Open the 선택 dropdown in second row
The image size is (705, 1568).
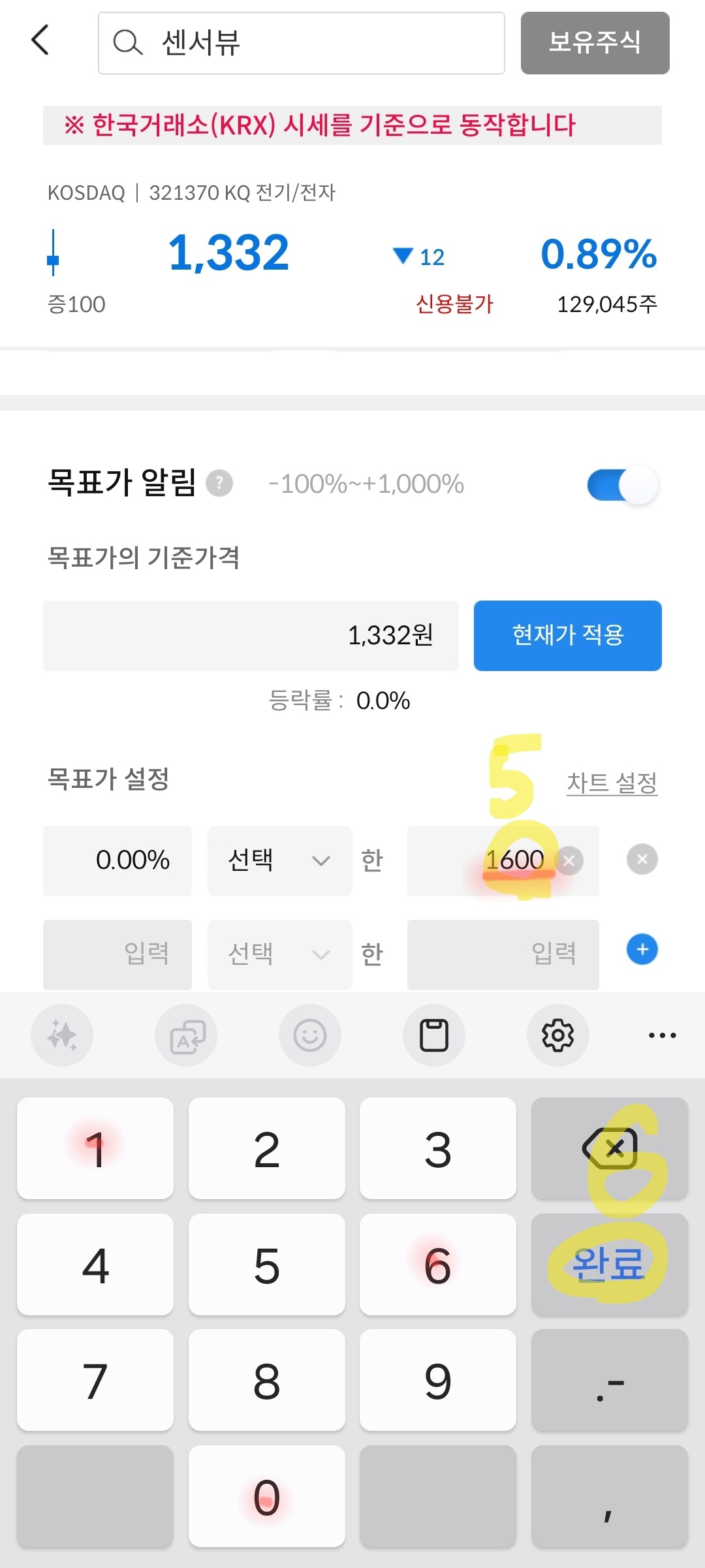[x=279, y=954]
